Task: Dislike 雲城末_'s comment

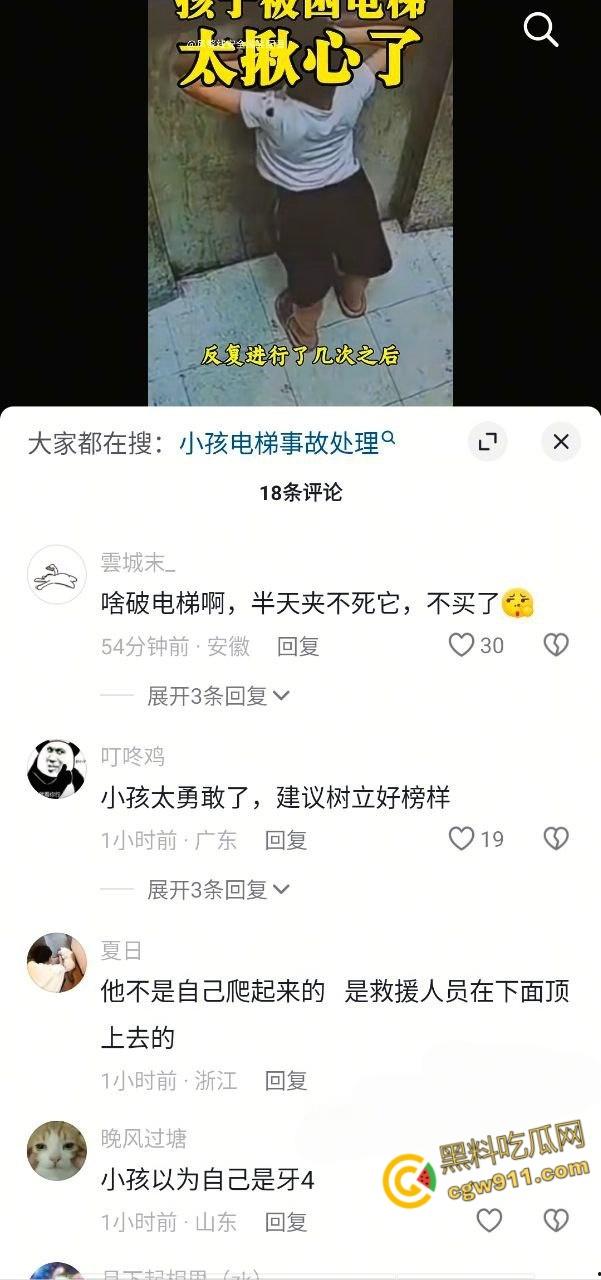Action: click(x=556, y=646)
